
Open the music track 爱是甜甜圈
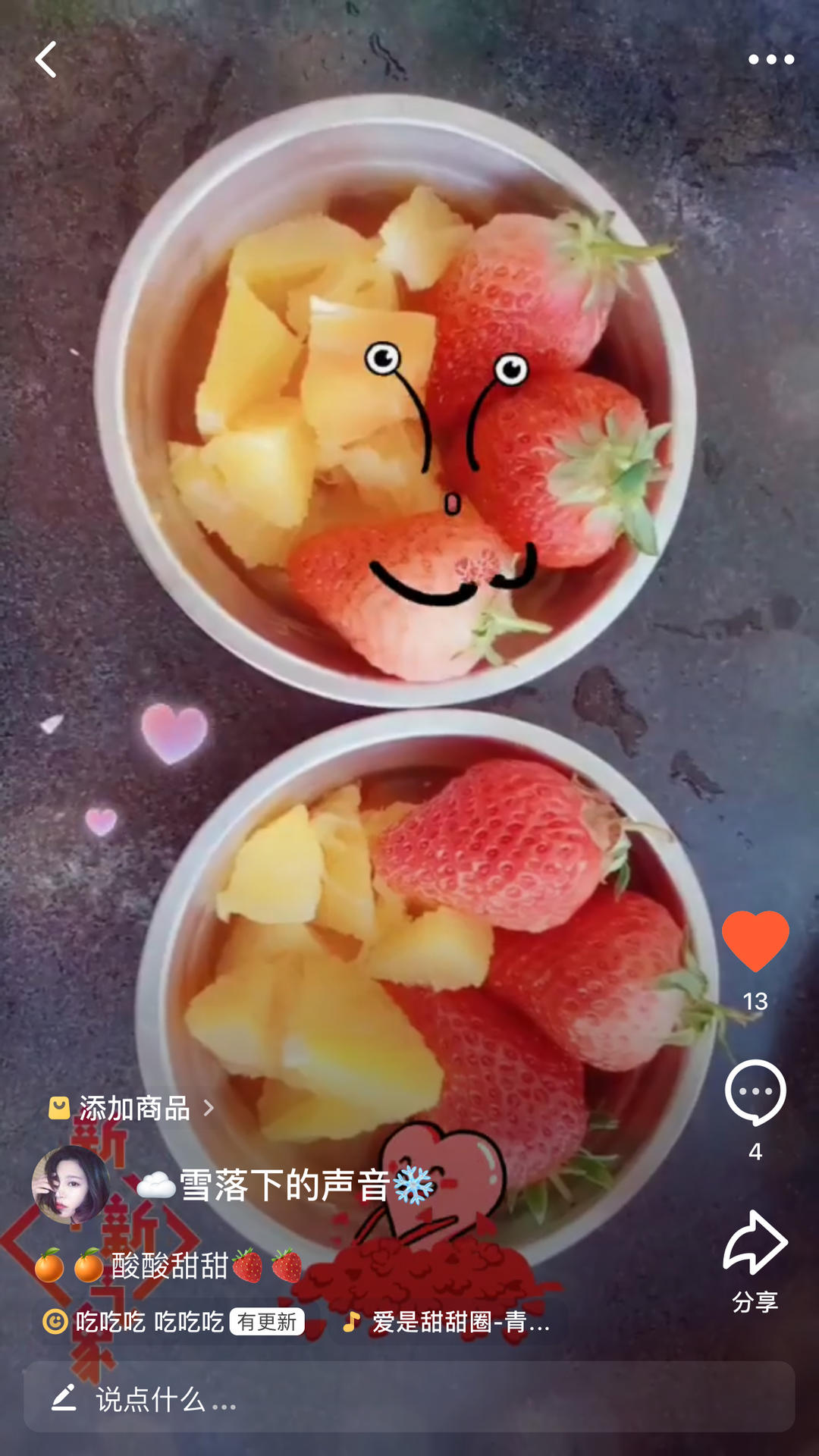(447, 1322)
